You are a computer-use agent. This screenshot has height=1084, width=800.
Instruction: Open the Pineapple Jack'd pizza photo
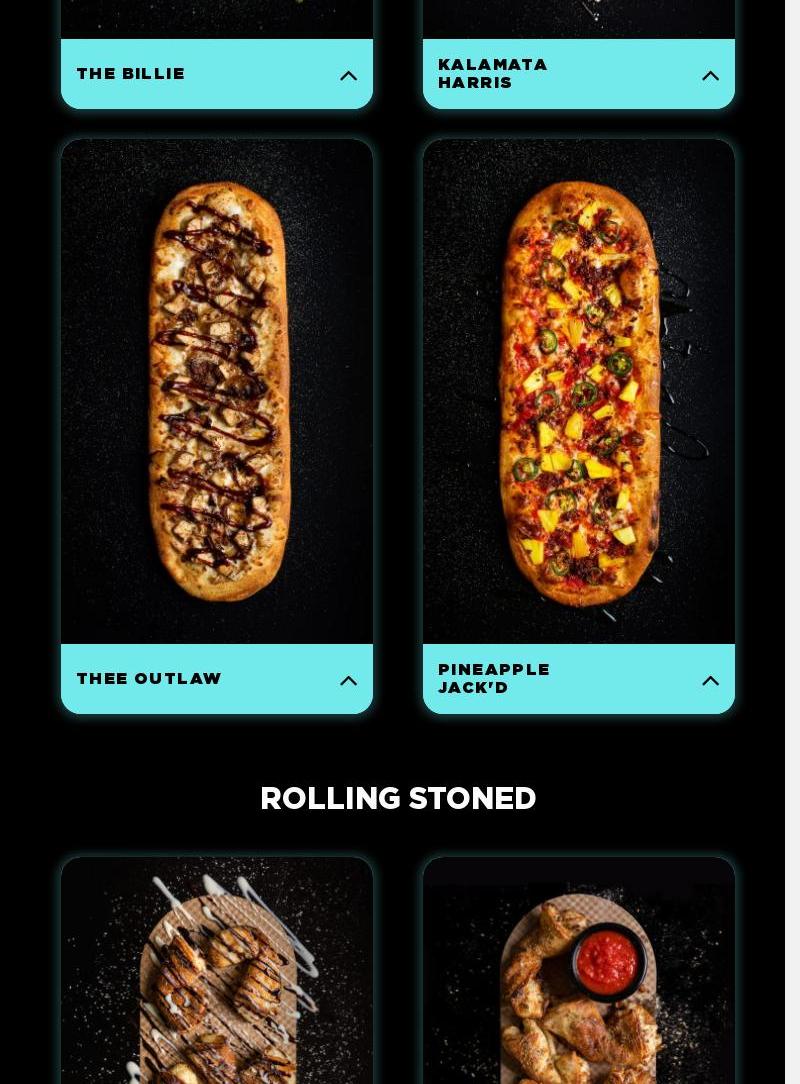point(579,391)
